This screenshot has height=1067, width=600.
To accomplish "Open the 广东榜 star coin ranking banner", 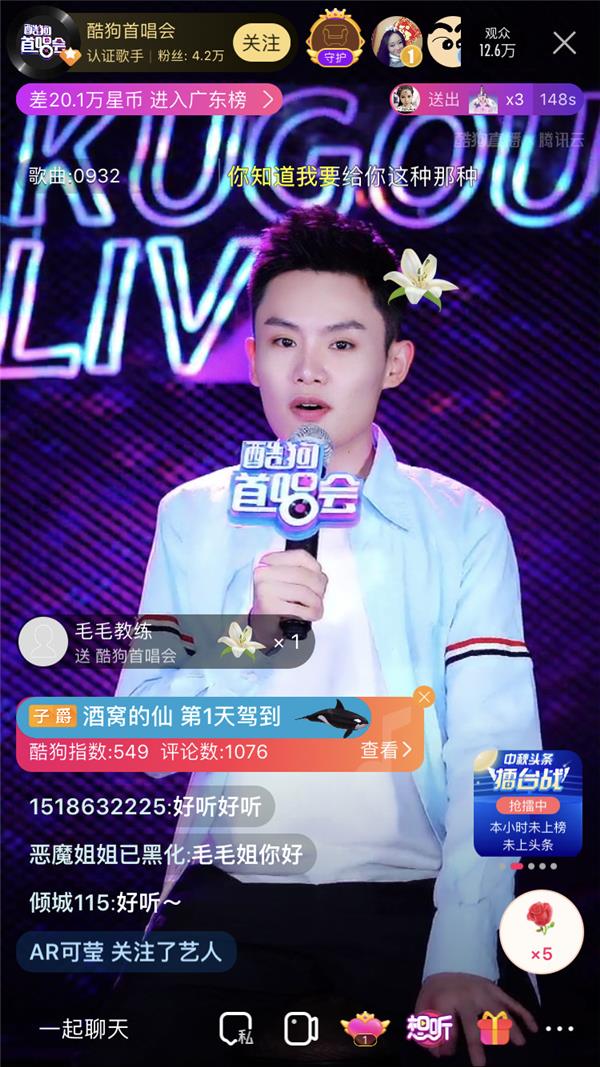I will tap(148, 99).
